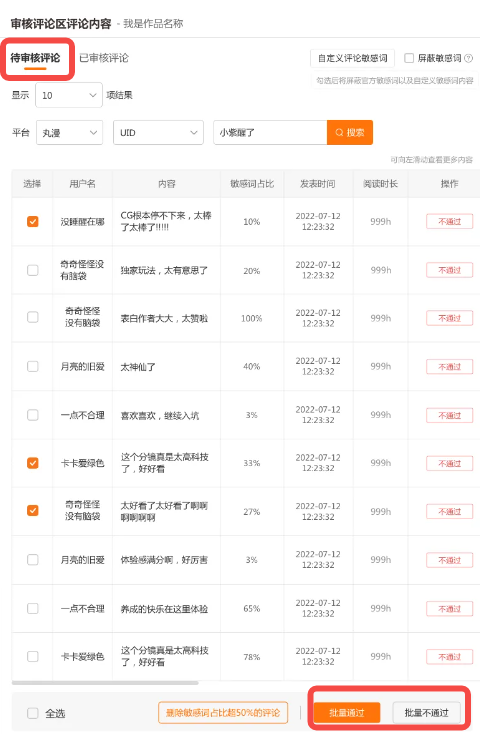Select the 待审核评论 tab
The image size is (480, 734).
35,58
